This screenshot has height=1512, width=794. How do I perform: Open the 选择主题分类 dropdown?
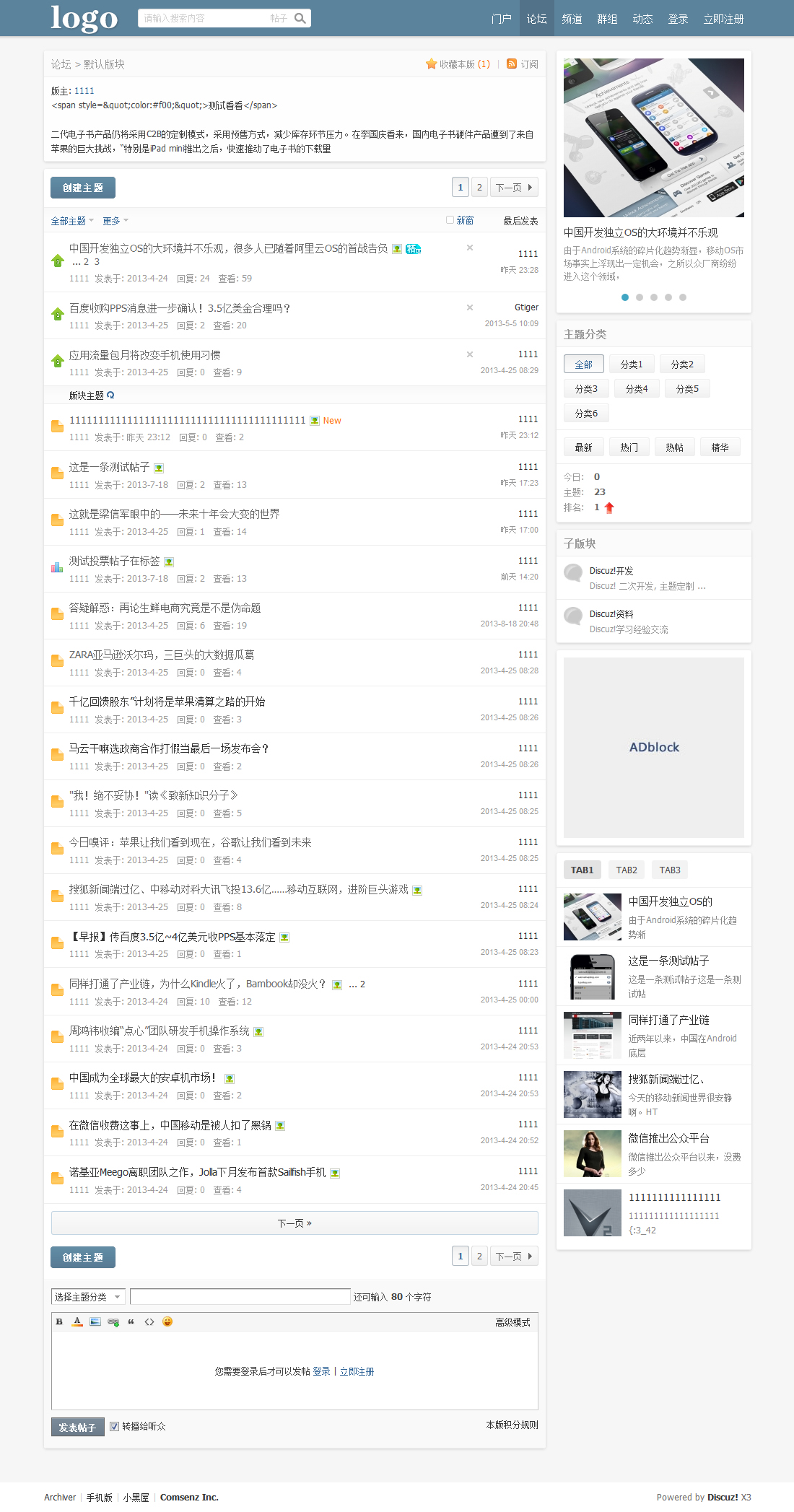88,1297
